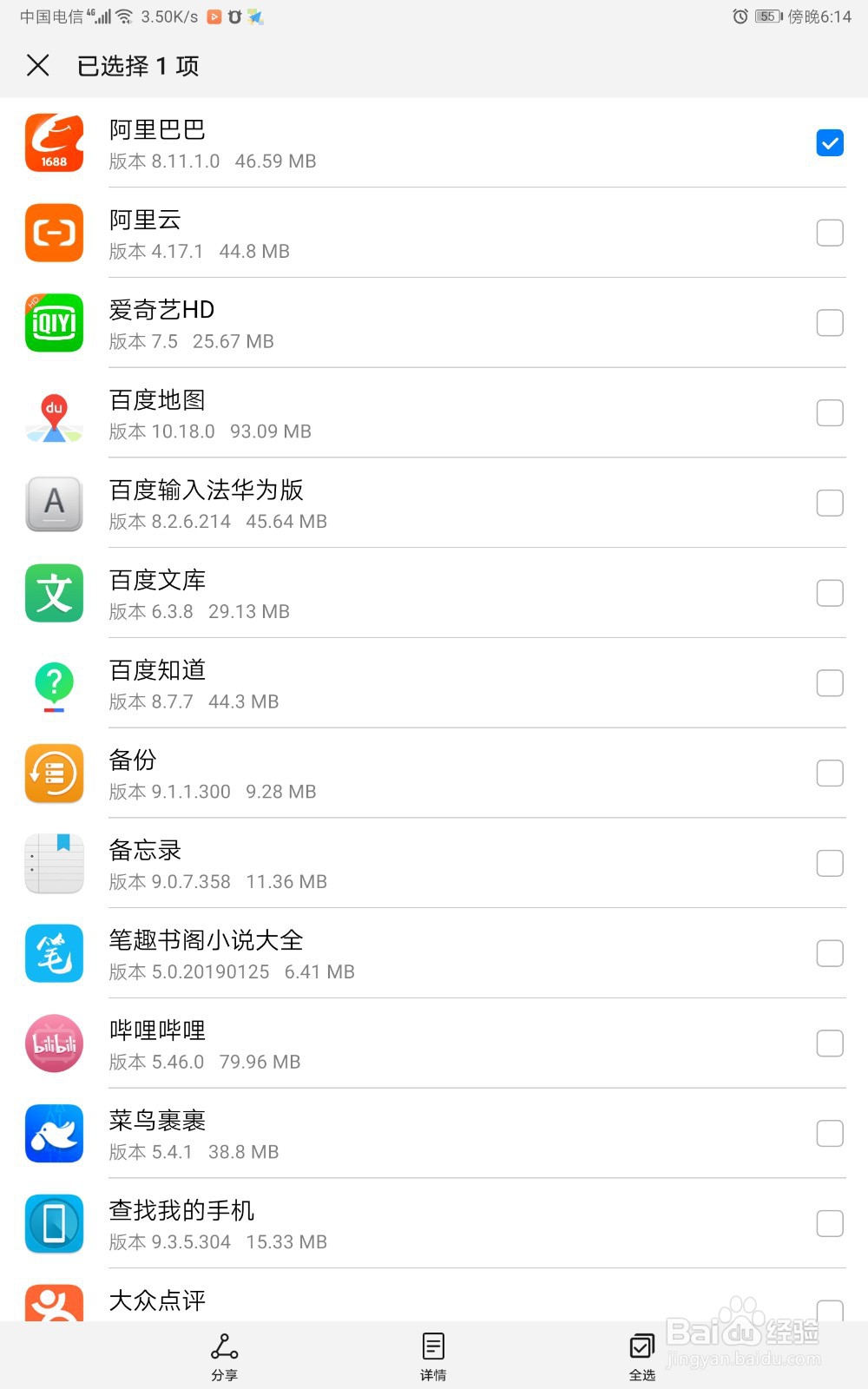
Task: Uncheck the selected 阿里巴巴 checkbox
Action: tap(830, 142)
